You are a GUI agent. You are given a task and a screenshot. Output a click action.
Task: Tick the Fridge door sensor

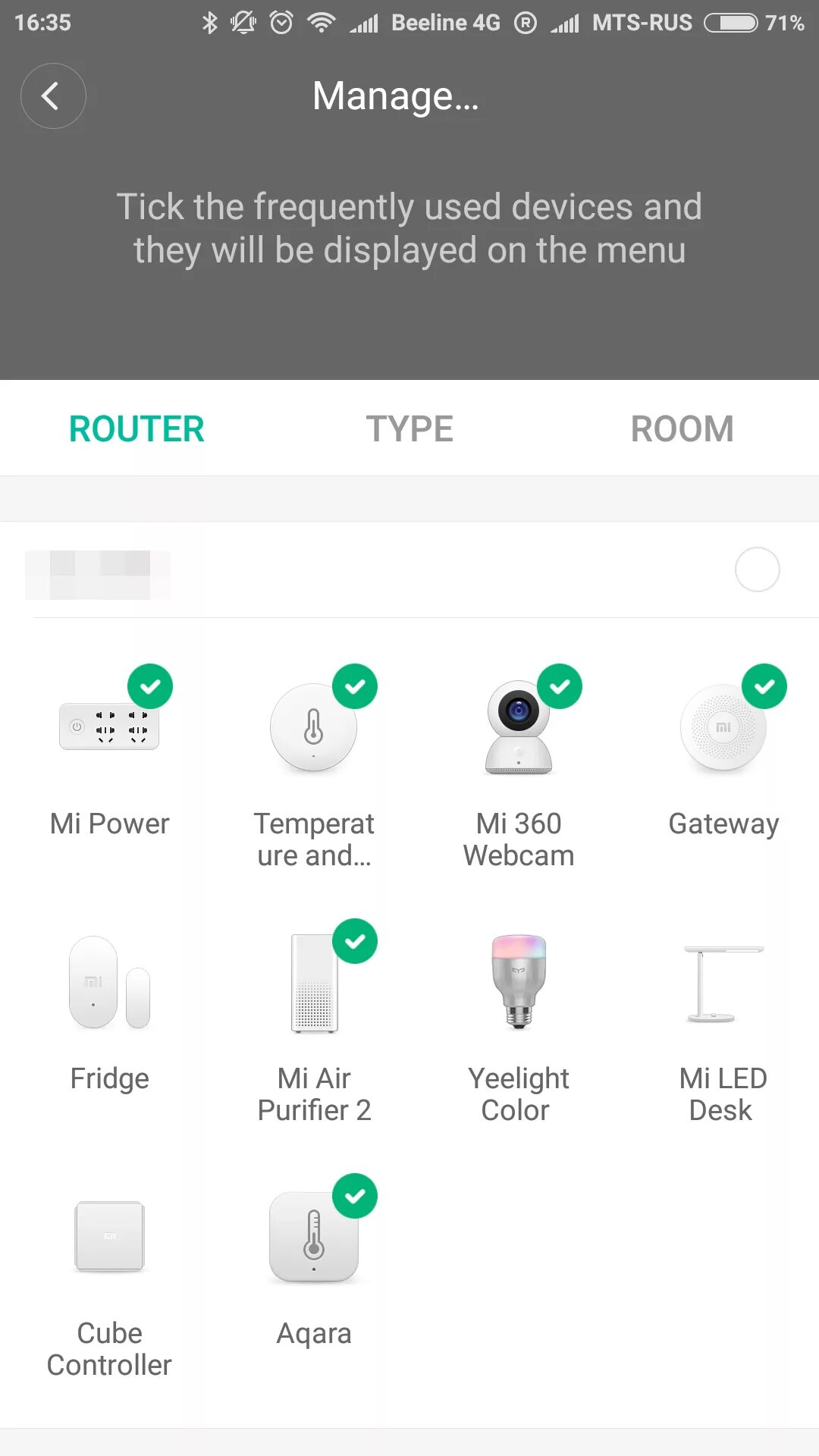(x=110, y=983)
